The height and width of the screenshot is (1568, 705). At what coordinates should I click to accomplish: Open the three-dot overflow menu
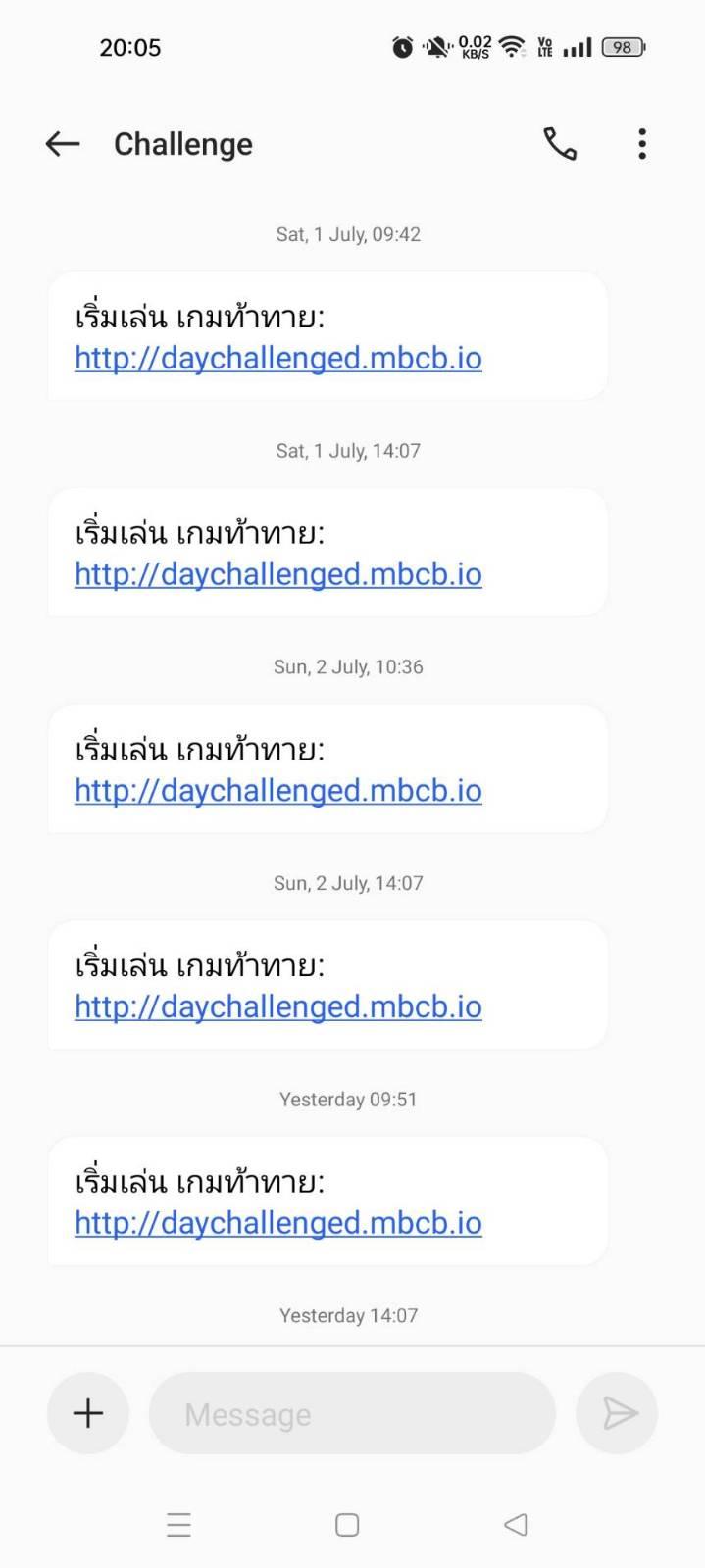coord(642,144)
